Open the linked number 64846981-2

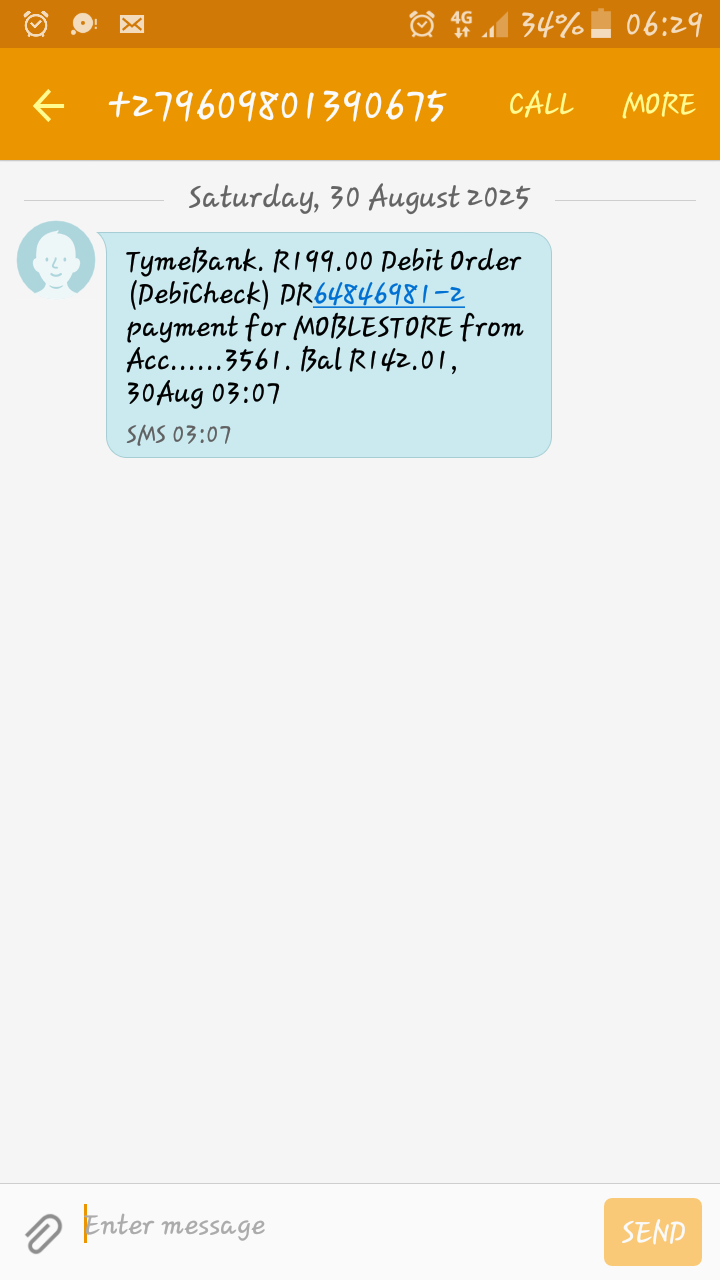pos(389,294)
